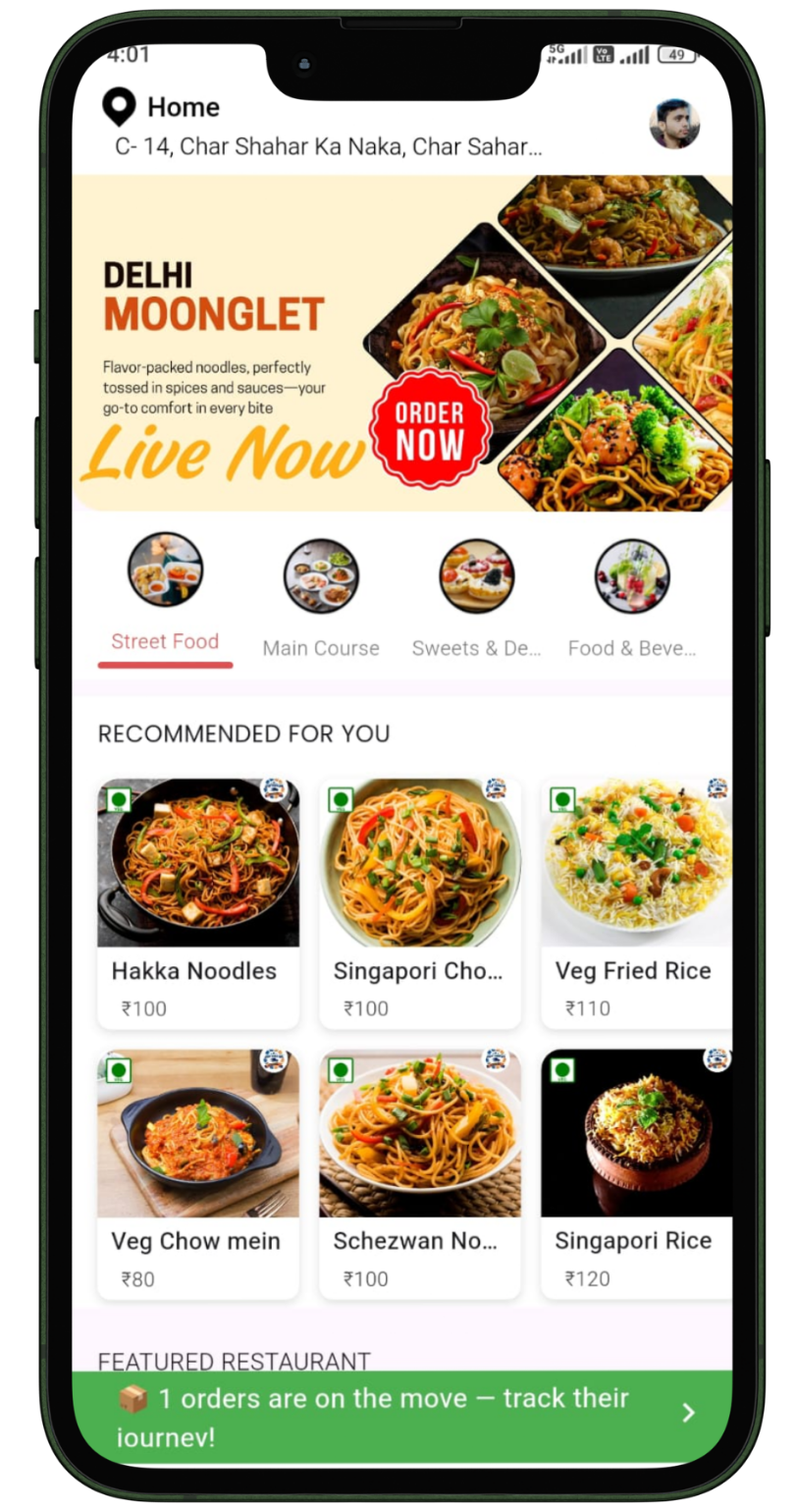Open the Singapori Rice card
This screenshot has width=795, height=1512.
tap(636, 1174)
